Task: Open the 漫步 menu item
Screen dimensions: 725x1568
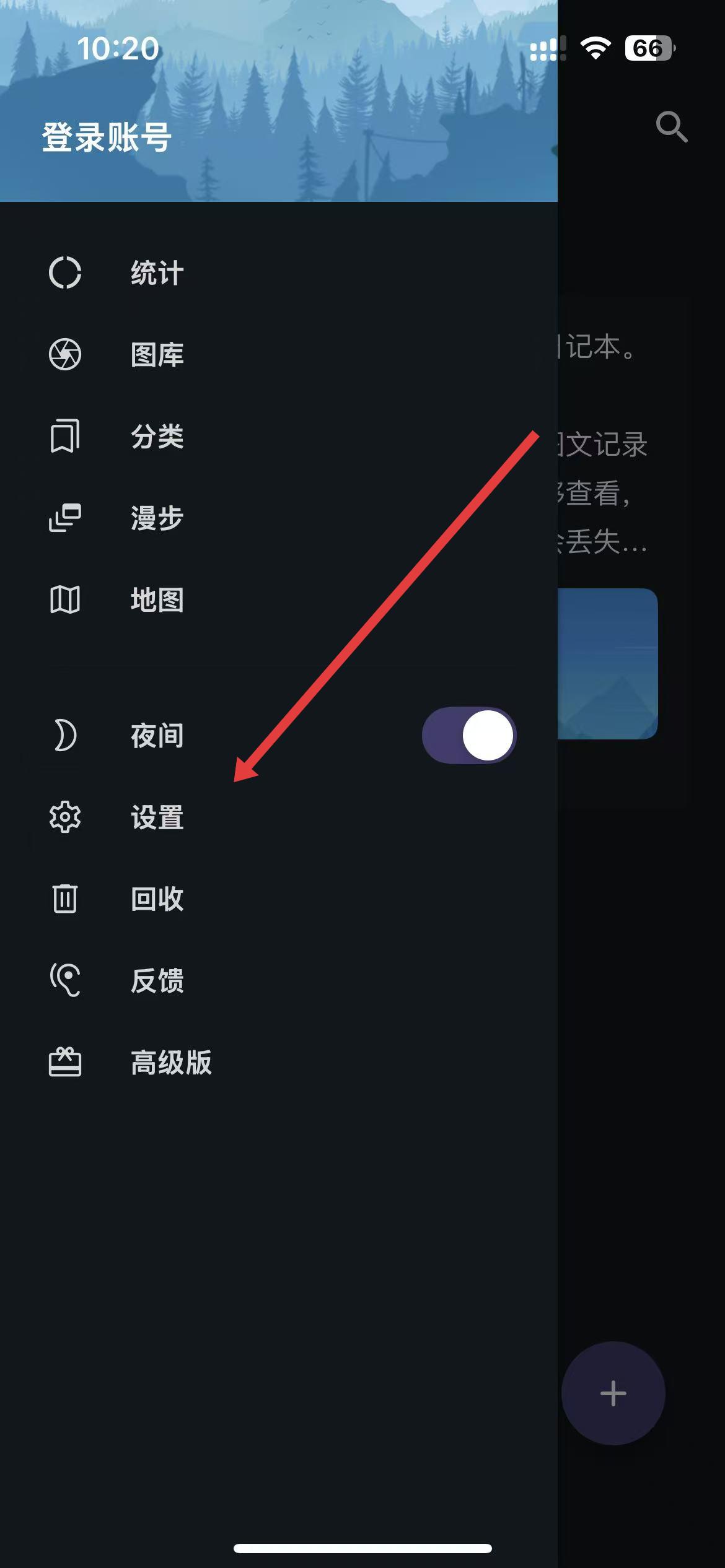Action: [156, 518]
